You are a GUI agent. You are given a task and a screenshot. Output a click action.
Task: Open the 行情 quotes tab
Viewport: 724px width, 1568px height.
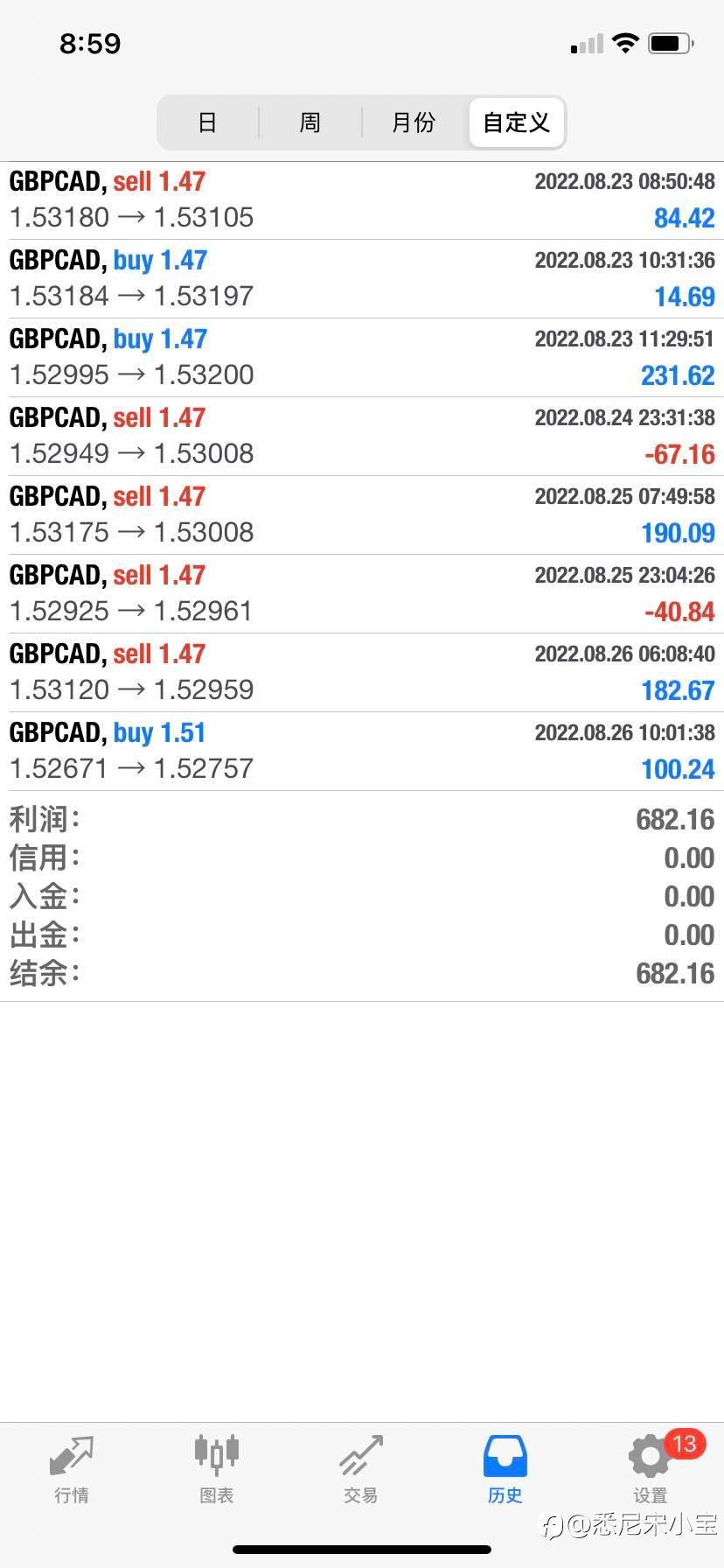[x=72, y=1470]
